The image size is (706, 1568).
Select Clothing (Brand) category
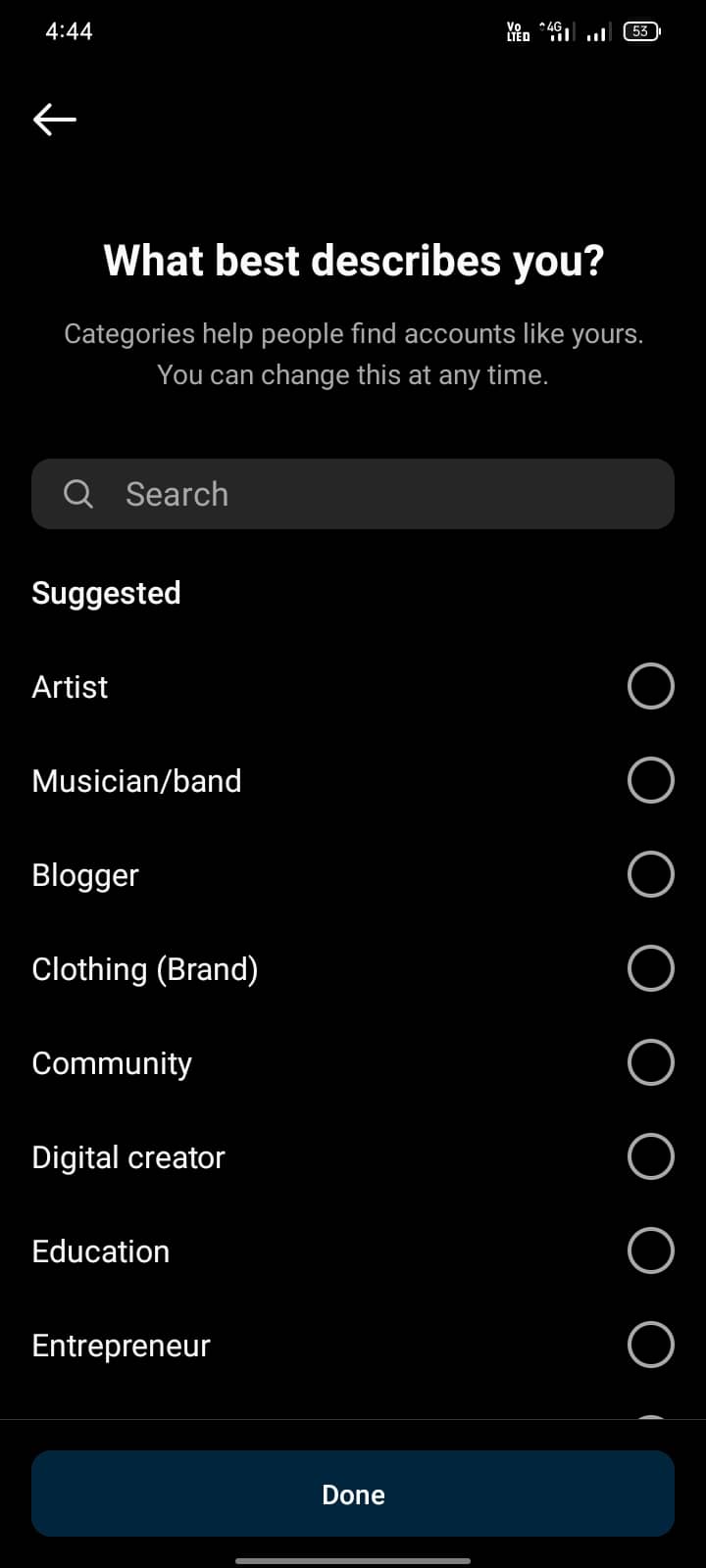tap(353, 968)
